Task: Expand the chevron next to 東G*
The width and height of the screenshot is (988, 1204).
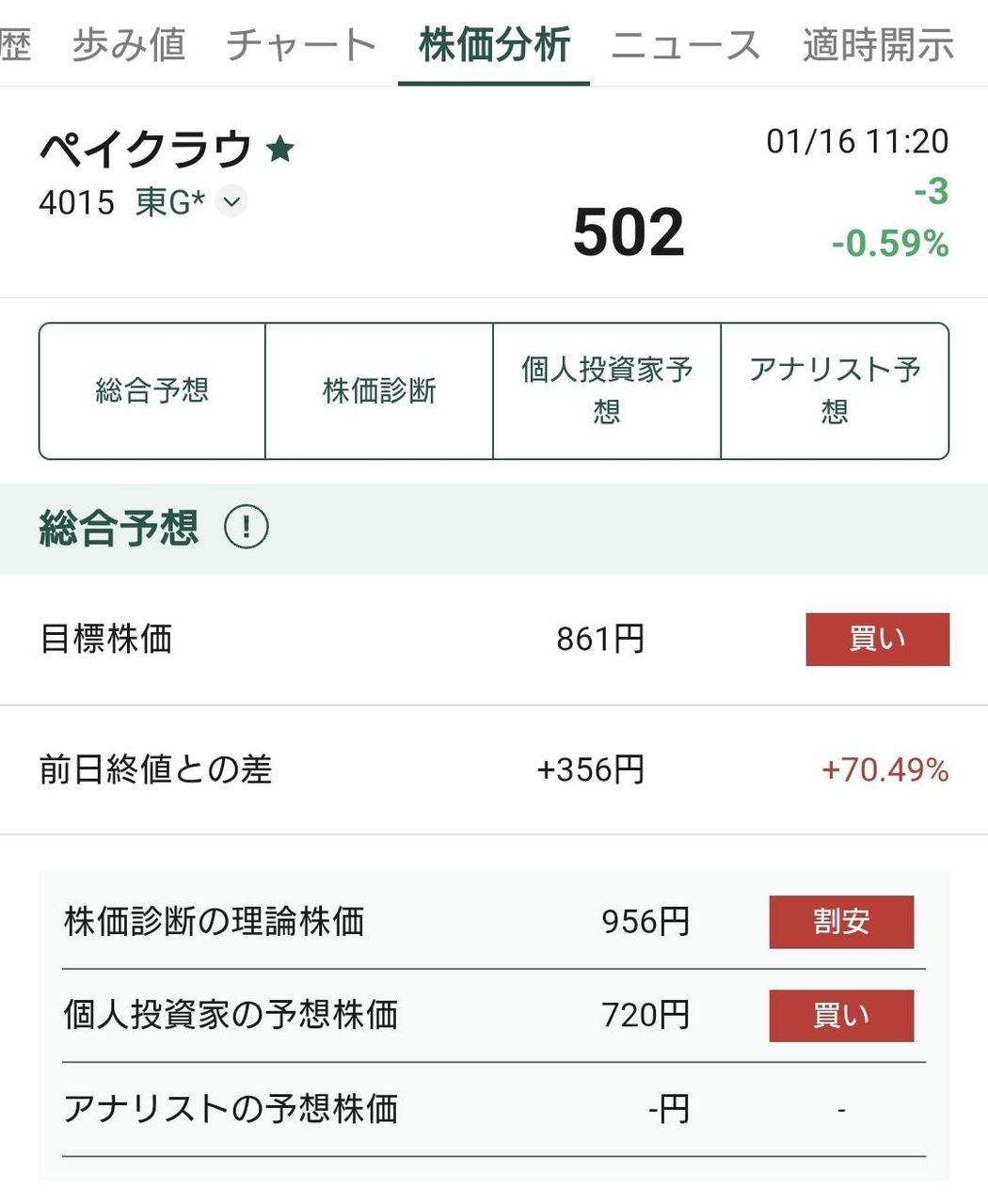Action: pyautogui.click(x=231, y=201)
